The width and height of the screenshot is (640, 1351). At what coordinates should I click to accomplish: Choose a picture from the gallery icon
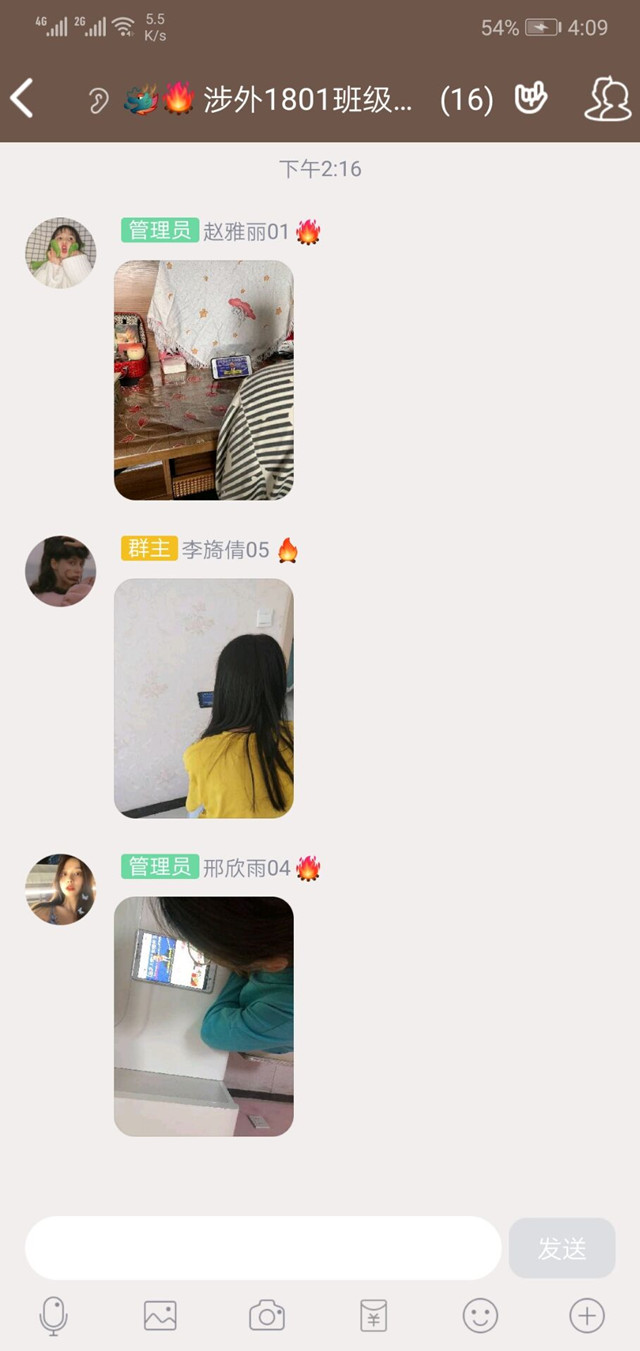tap(160, 1315)
